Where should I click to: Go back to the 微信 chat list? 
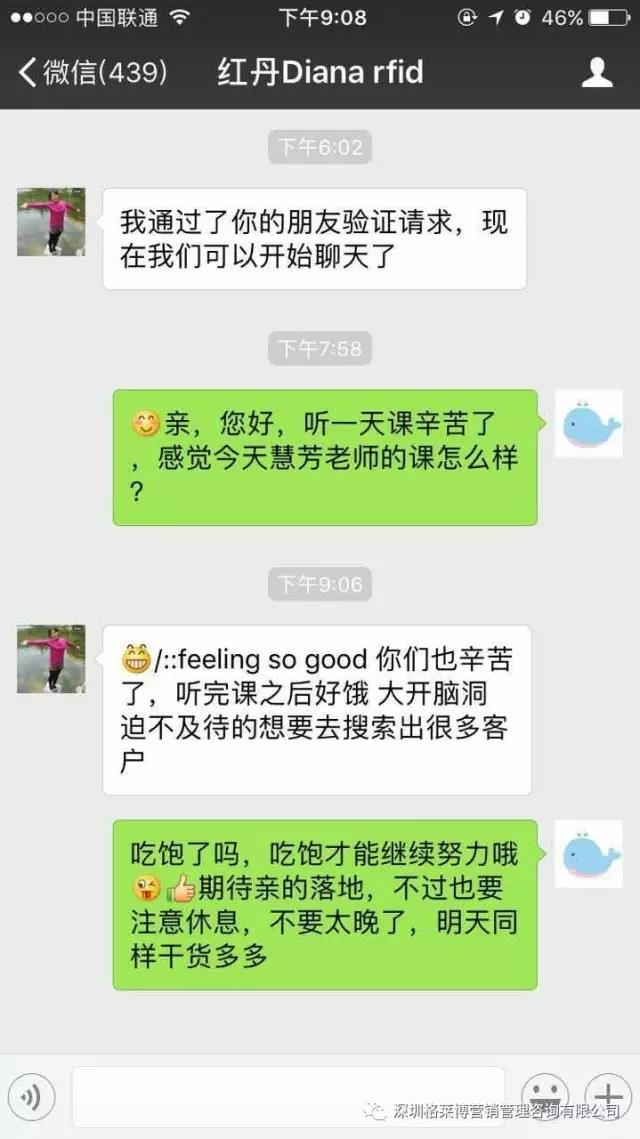point(90,72)
